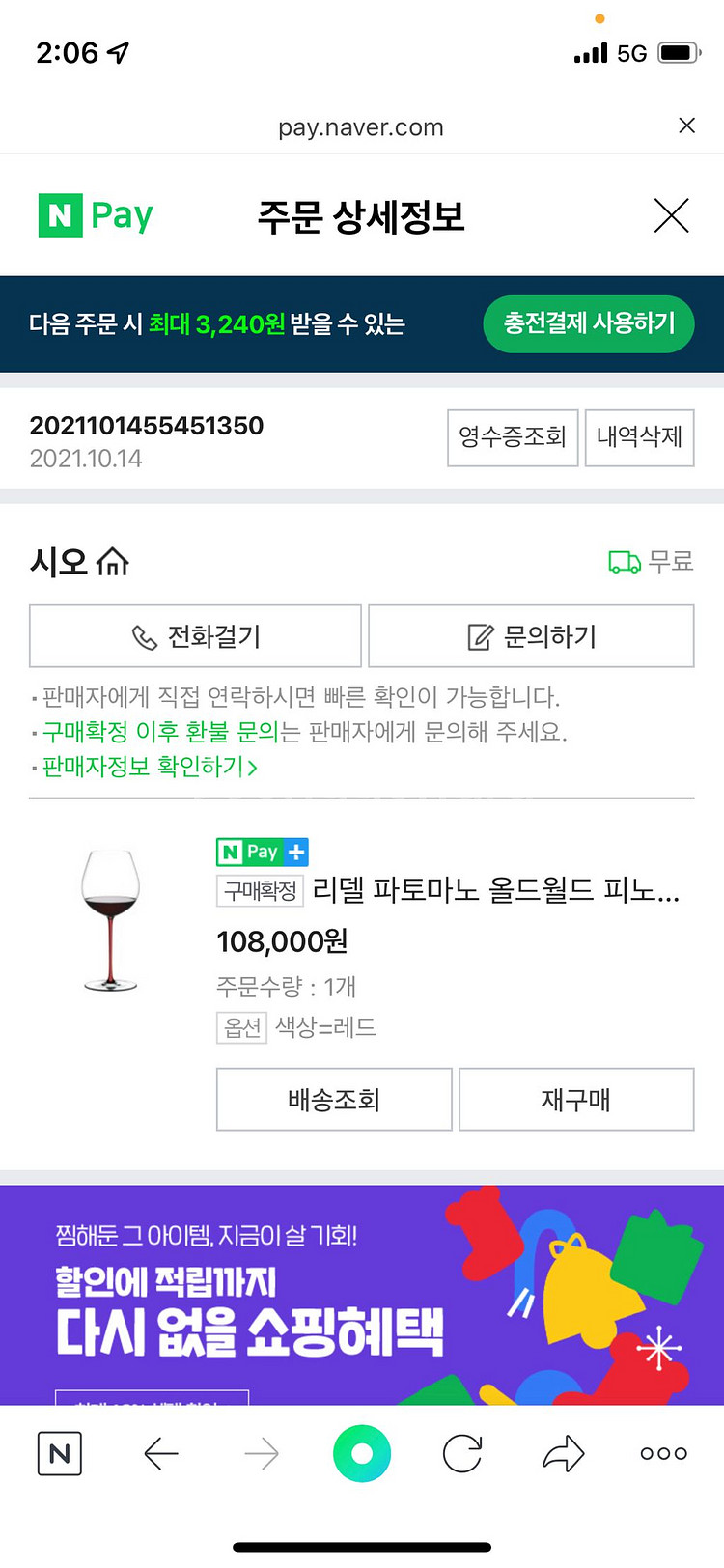Open Naver via the N icon in toolbar
This screenshot has width=724, height=1568.
click(x=59, y=1453)
